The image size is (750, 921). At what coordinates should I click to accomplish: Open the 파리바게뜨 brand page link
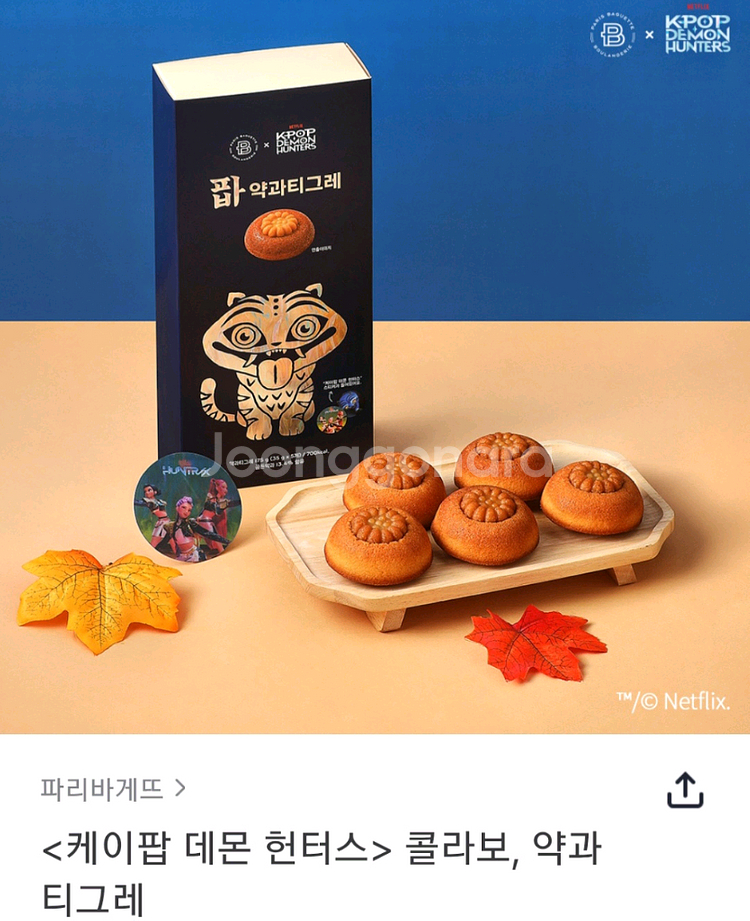pyautogui.click(x=112, y=788)
